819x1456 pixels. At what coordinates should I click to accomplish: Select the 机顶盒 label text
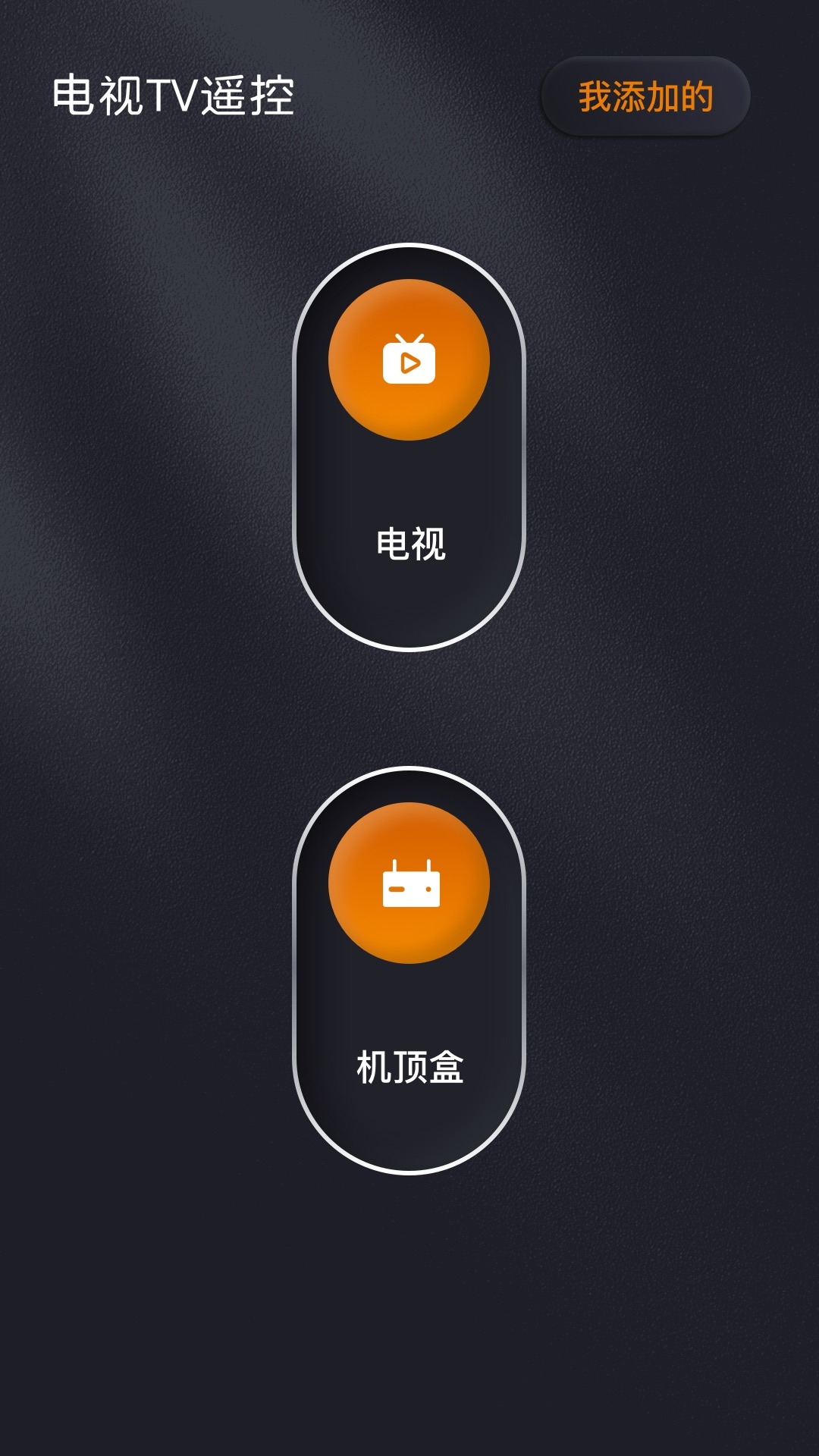pyautogui.click(x=408, y=1065)
